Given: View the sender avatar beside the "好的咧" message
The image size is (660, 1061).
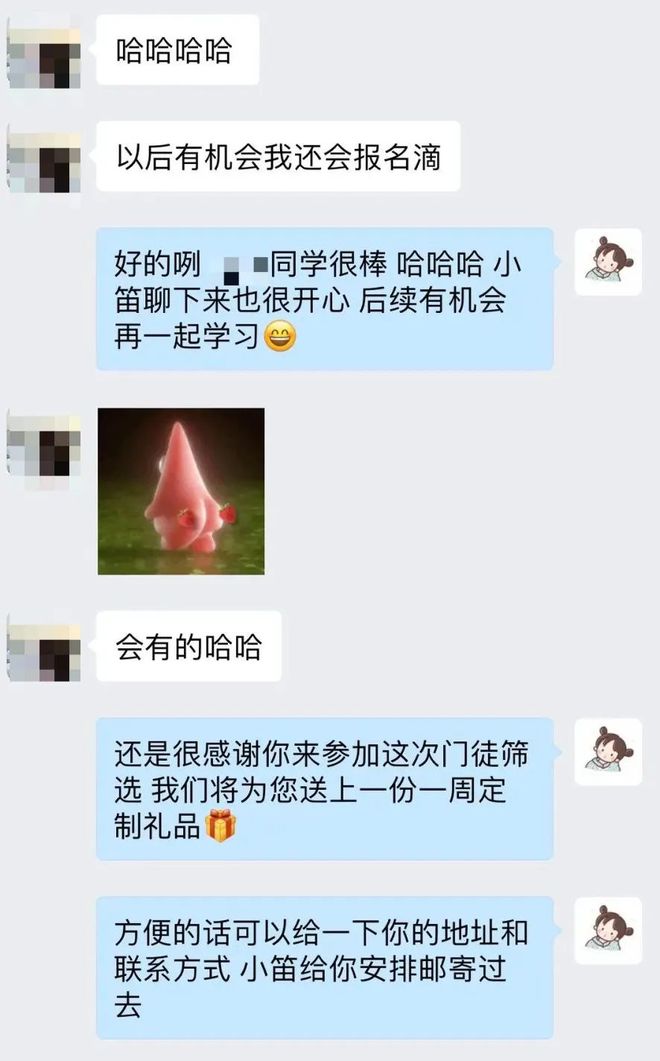Looking at the screenshot, I should click(x=608, y=261).
